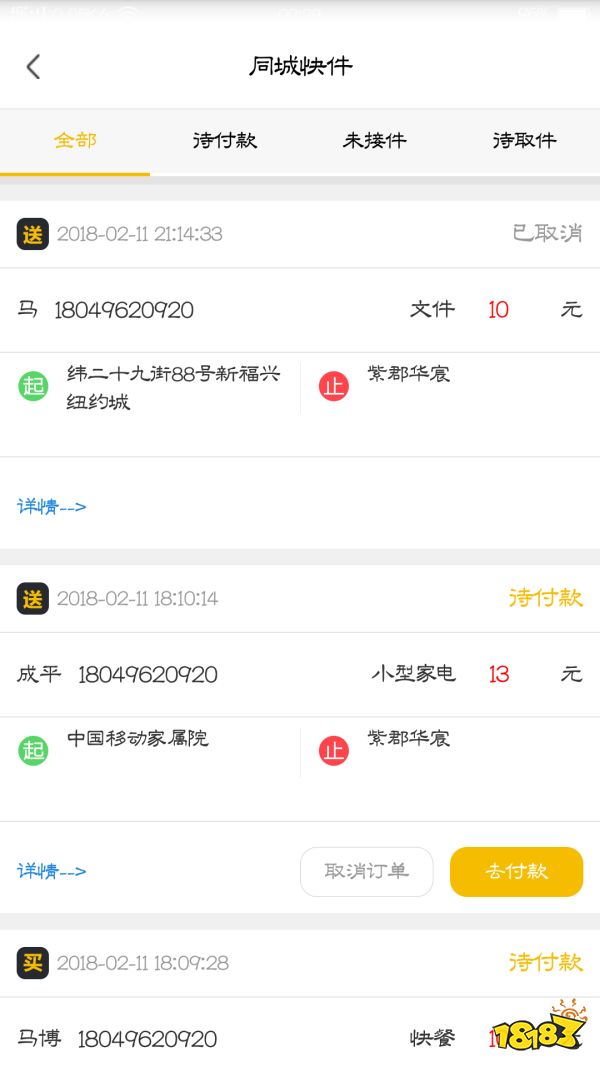
Task: Tap 取消订单 to cancel 成平's order
Action: [366, 871]
